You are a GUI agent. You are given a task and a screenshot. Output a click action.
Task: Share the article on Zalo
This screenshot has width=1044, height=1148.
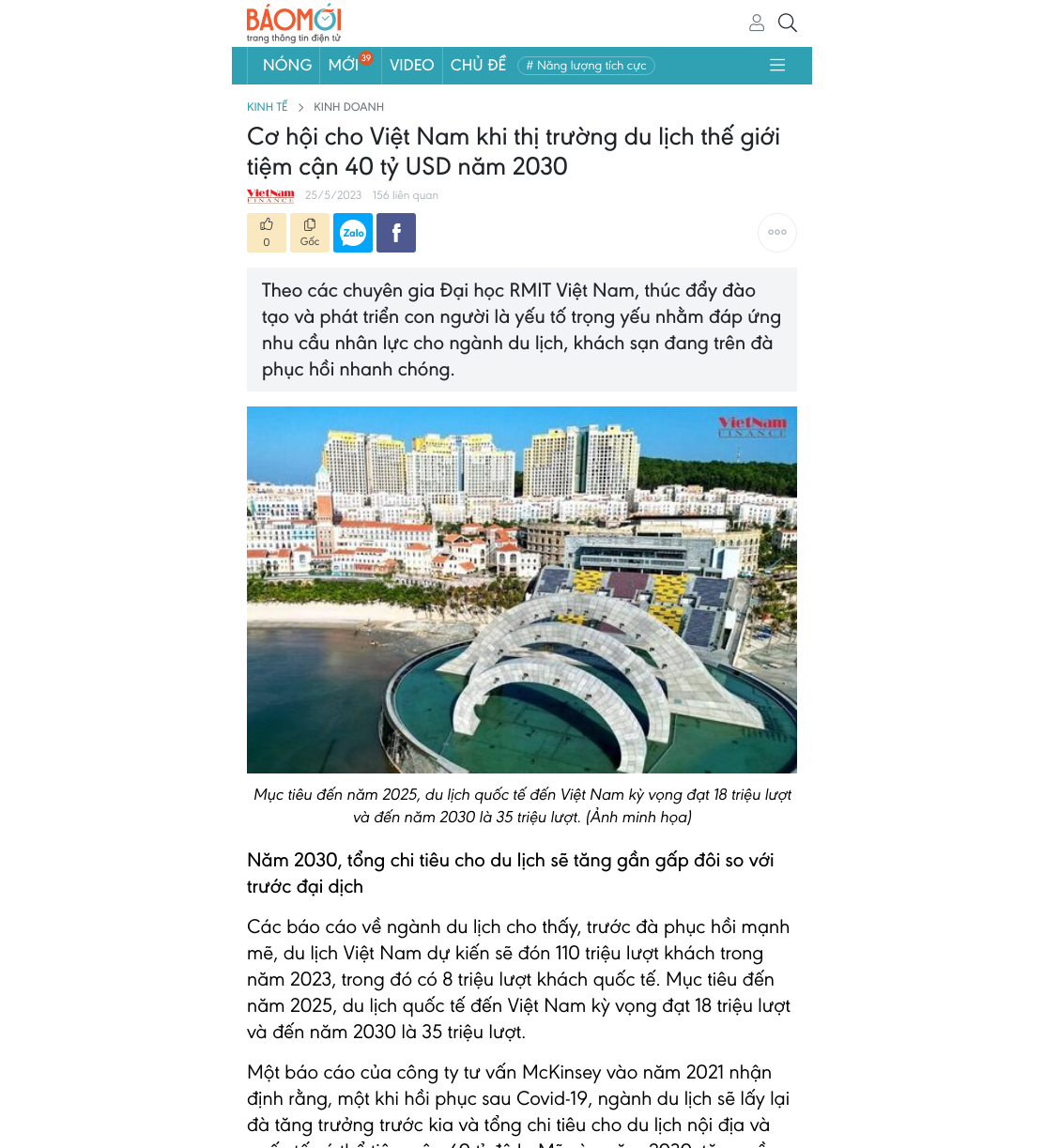pos(353,233)
